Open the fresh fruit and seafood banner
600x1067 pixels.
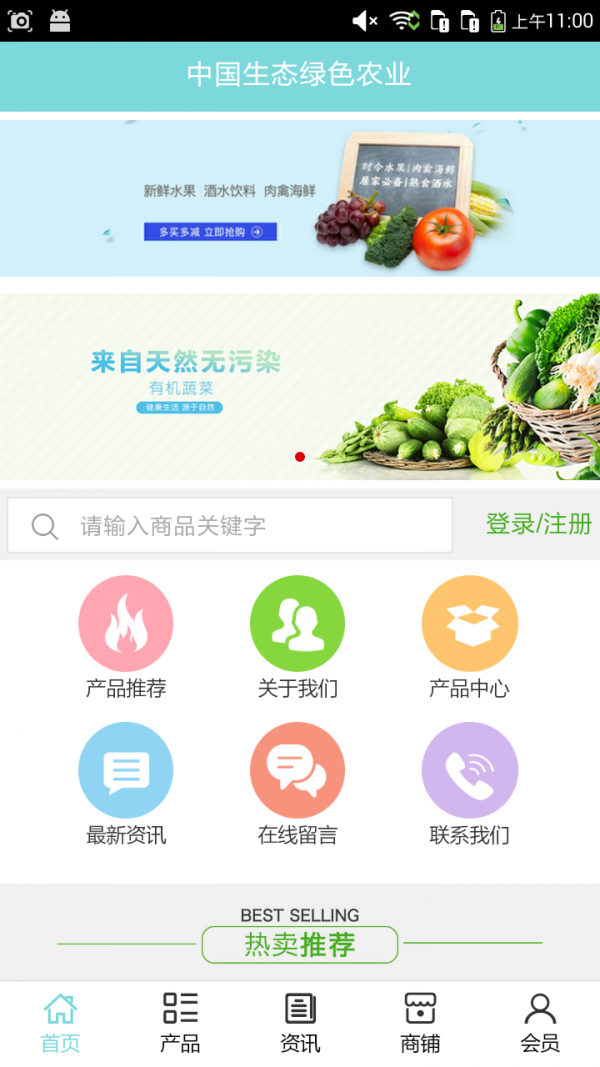pos(300,198)
